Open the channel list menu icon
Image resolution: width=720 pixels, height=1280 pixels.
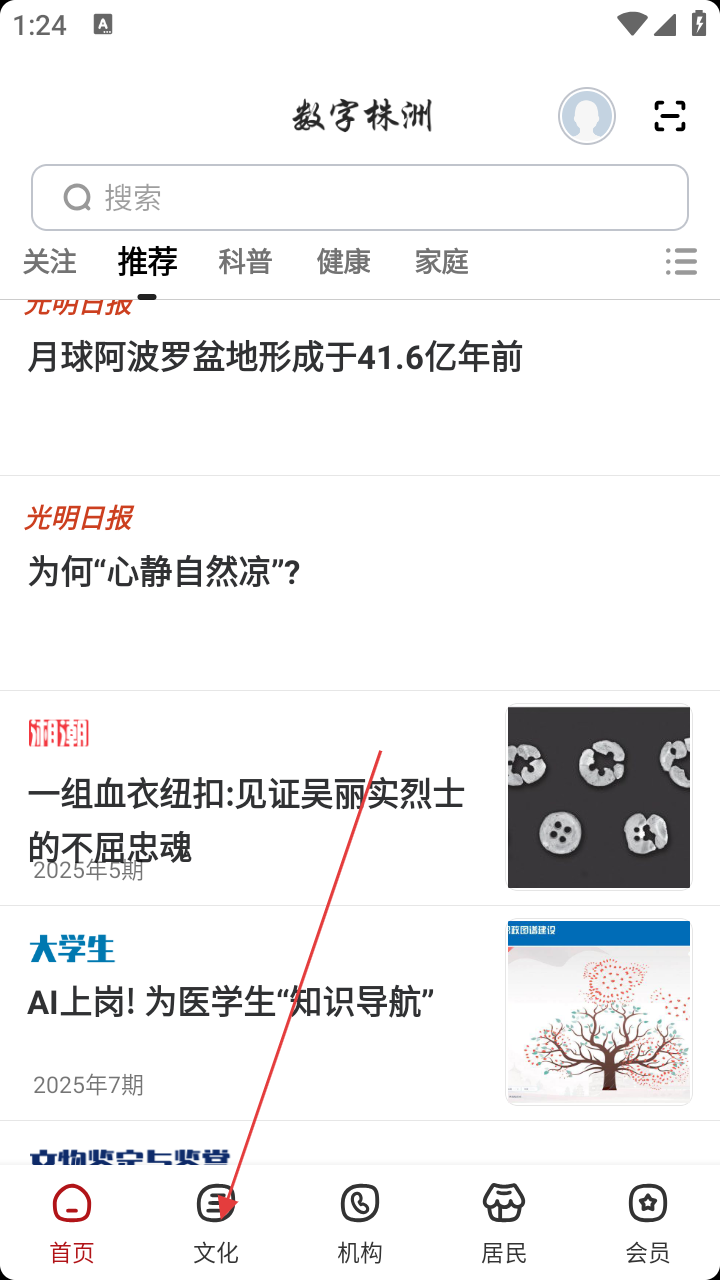681,262
